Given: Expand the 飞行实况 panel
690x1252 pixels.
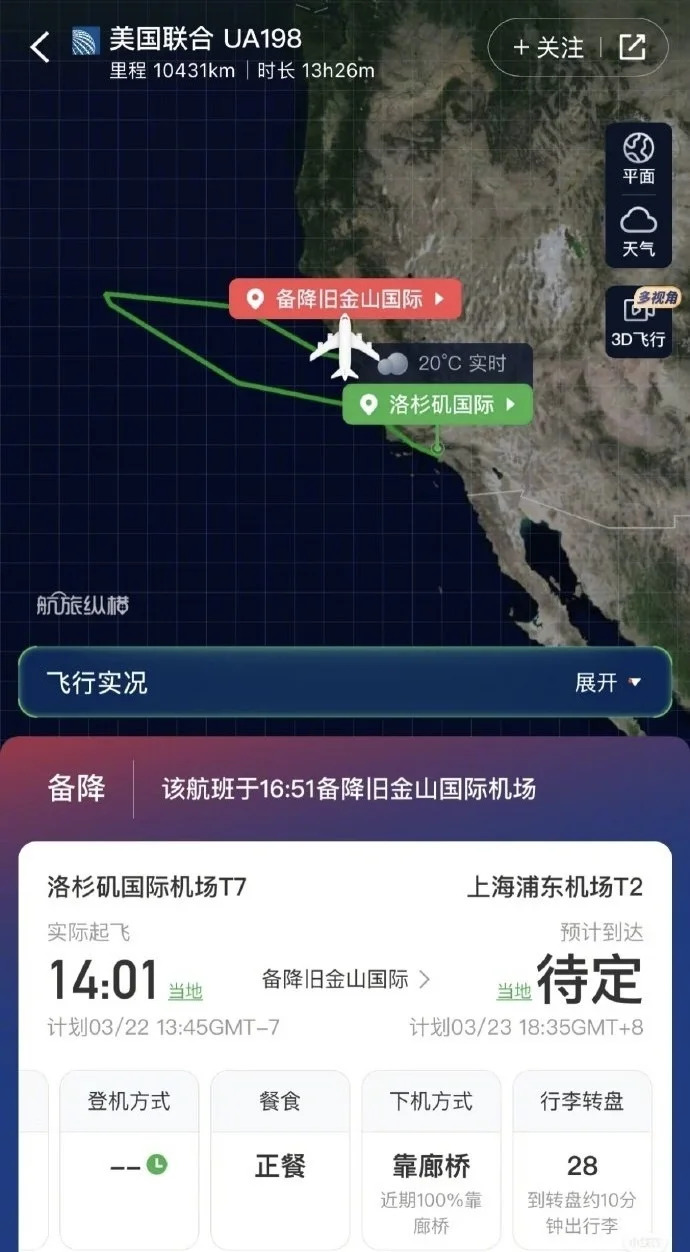Looking at the screenshot, I should [x=607, y=683].
